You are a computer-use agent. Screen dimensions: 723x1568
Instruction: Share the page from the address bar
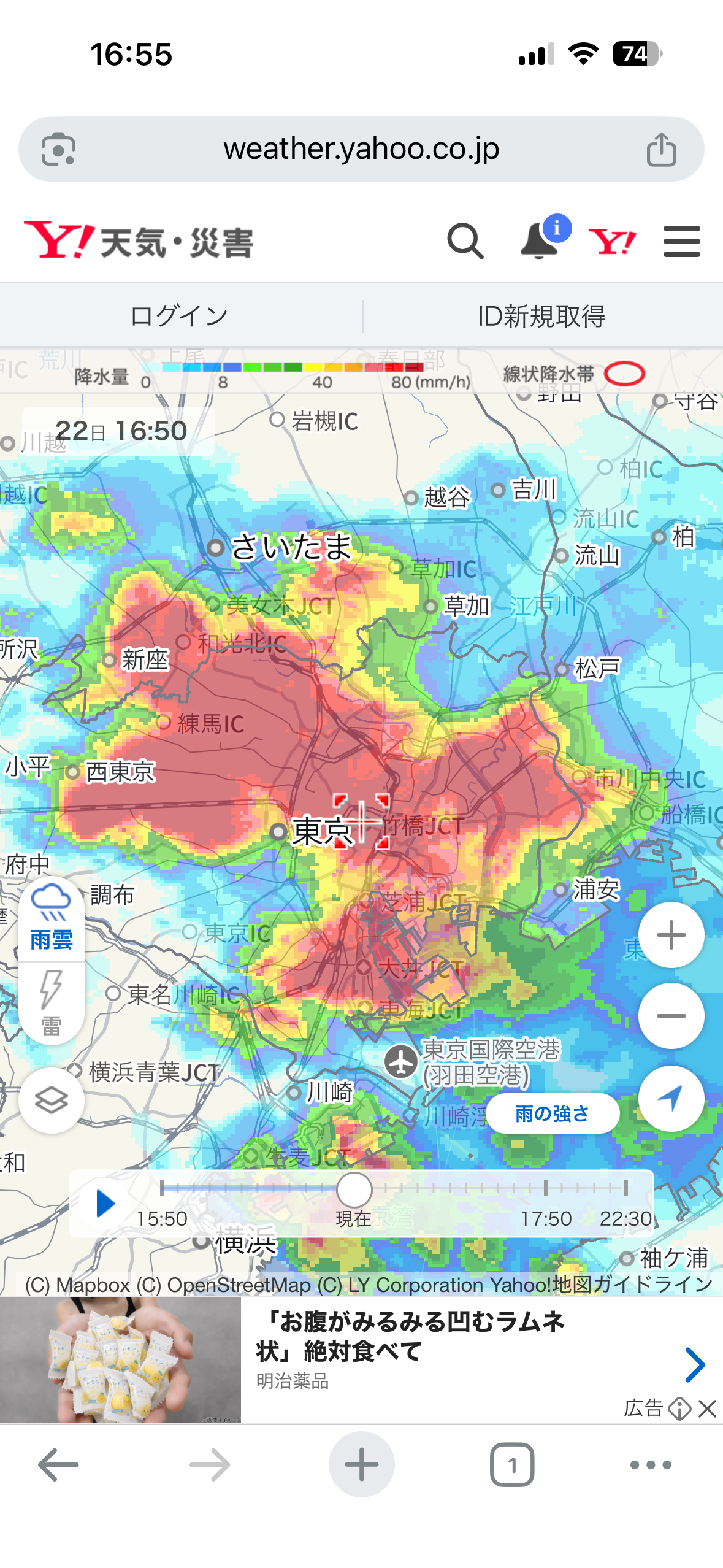[661, 150]
